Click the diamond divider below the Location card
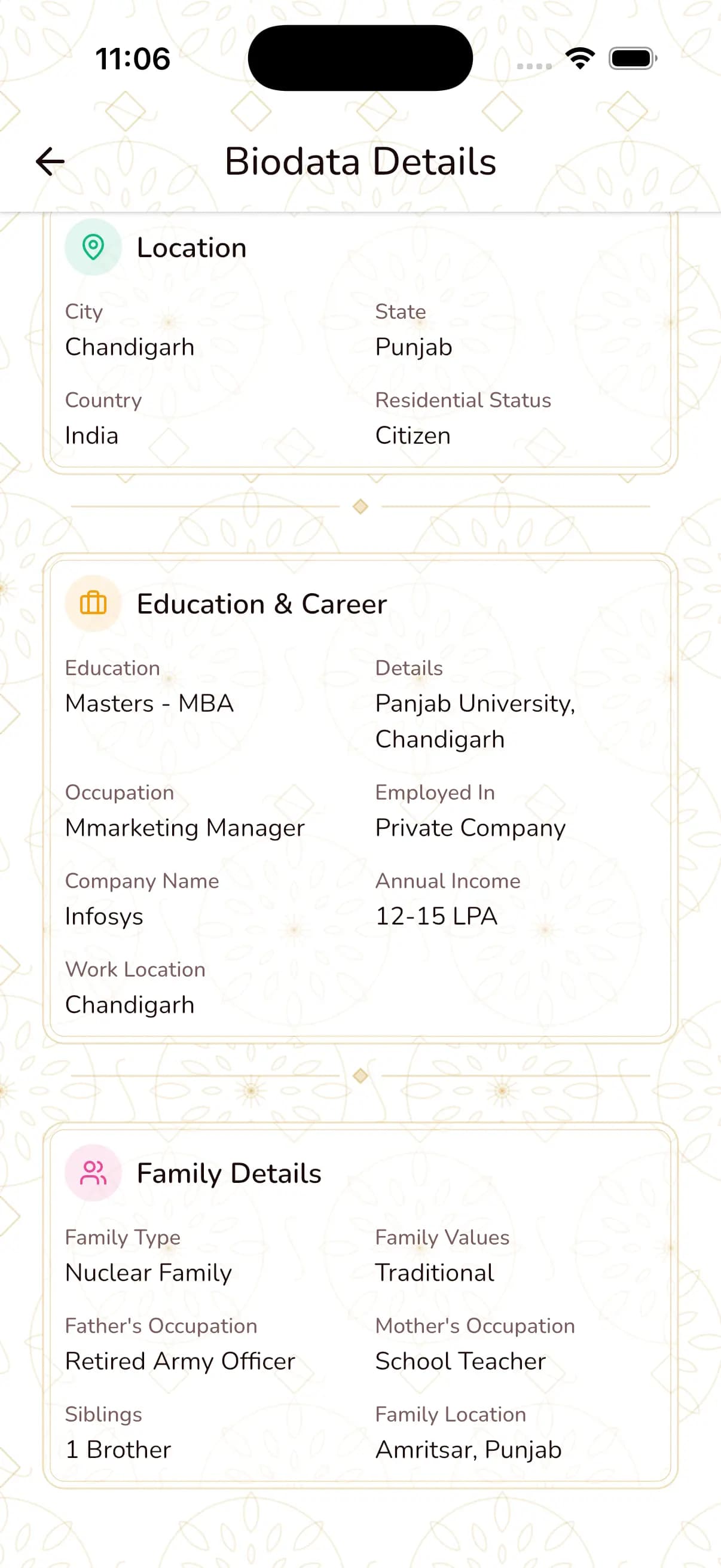The image size is (721, 1568). (360, 505)
